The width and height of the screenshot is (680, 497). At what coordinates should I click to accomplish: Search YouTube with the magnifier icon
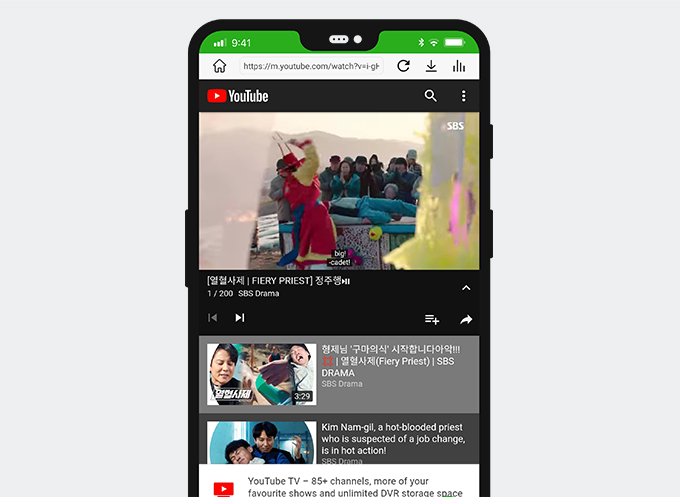tap(431, 96)
